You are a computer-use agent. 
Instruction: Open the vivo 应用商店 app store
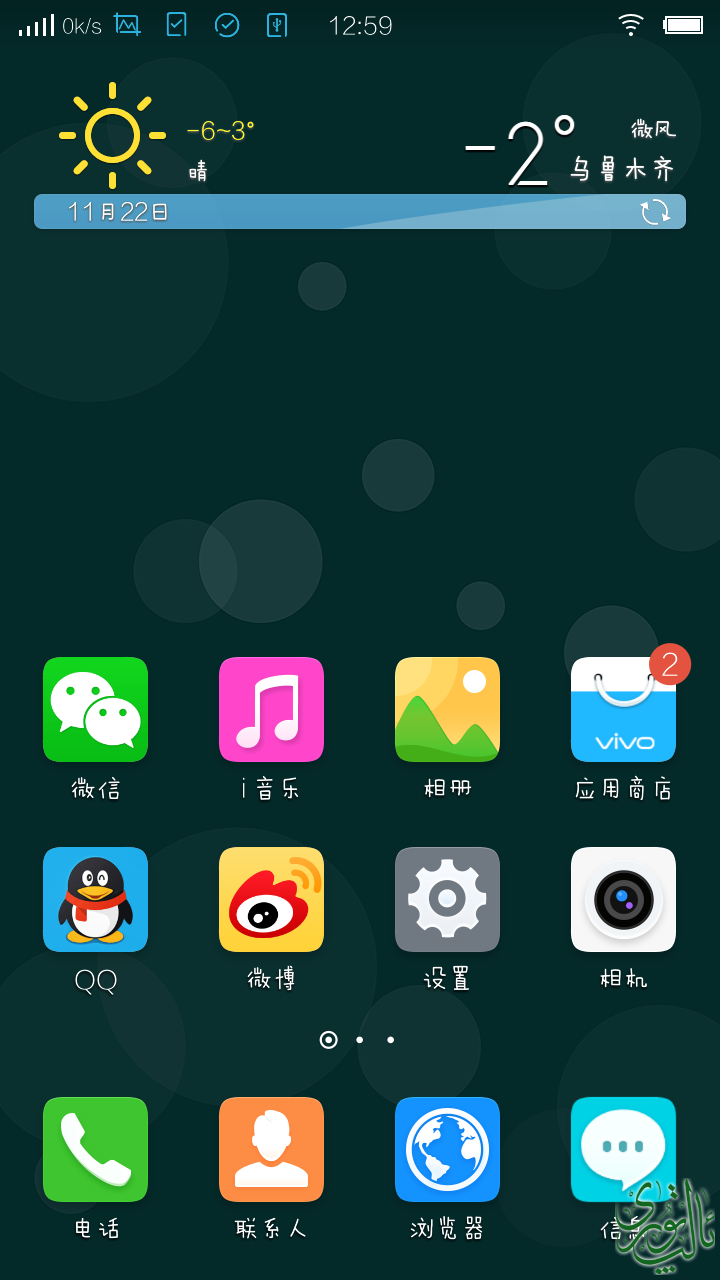623,709
